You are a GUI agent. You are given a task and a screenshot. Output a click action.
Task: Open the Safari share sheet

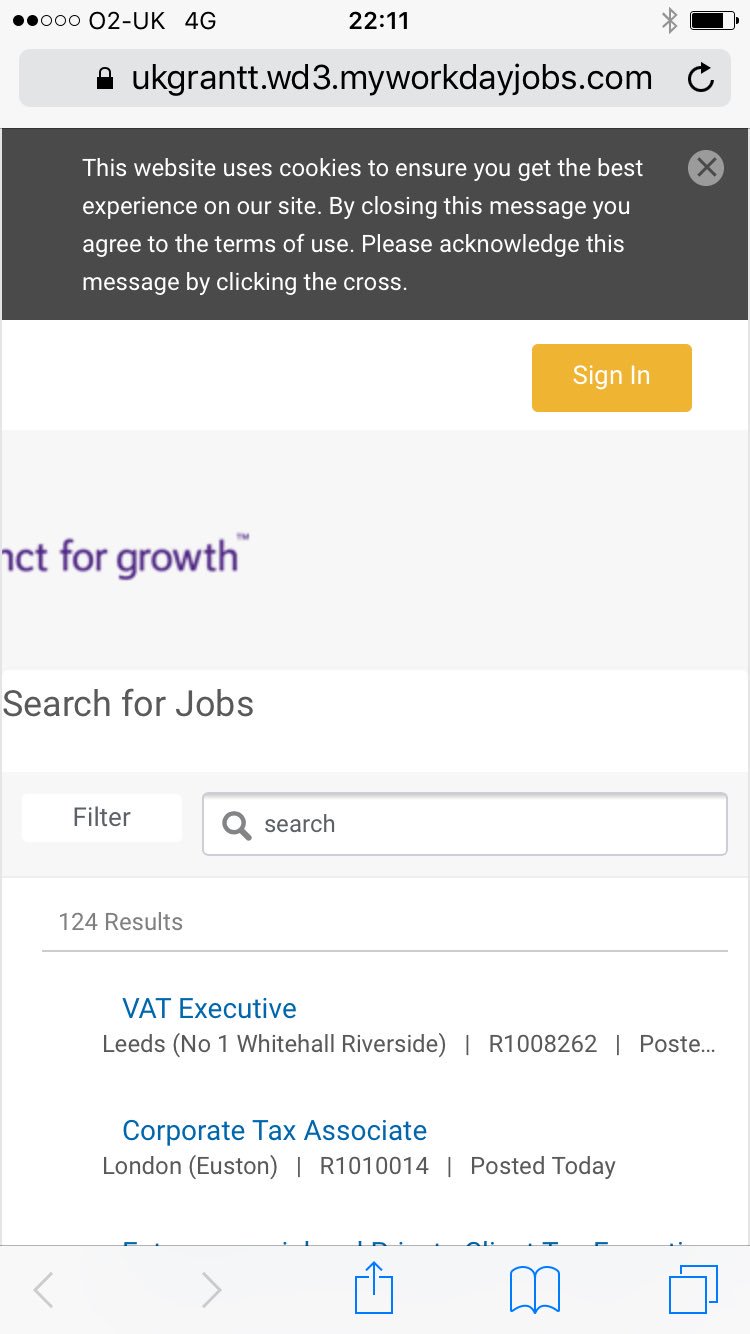374,1288
